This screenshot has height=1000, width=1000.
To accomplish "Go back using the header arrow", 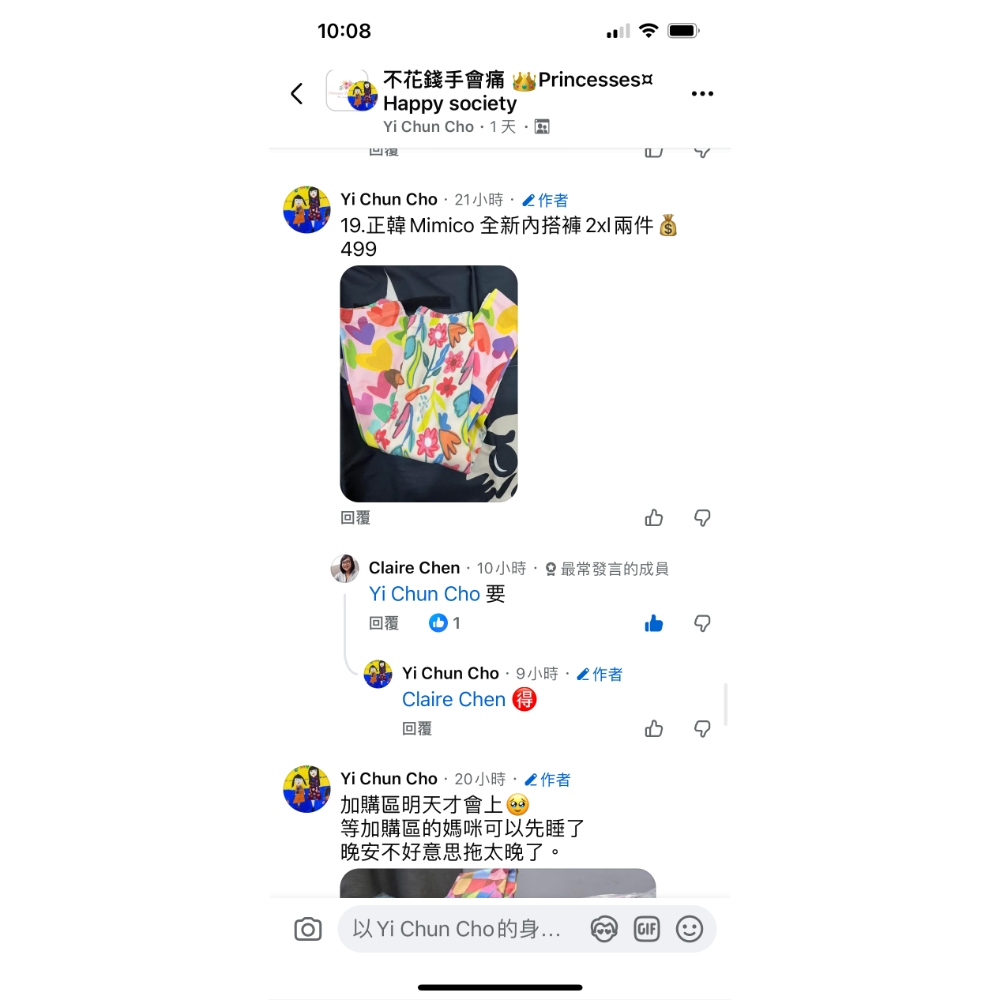I will (x=297, y=94).
